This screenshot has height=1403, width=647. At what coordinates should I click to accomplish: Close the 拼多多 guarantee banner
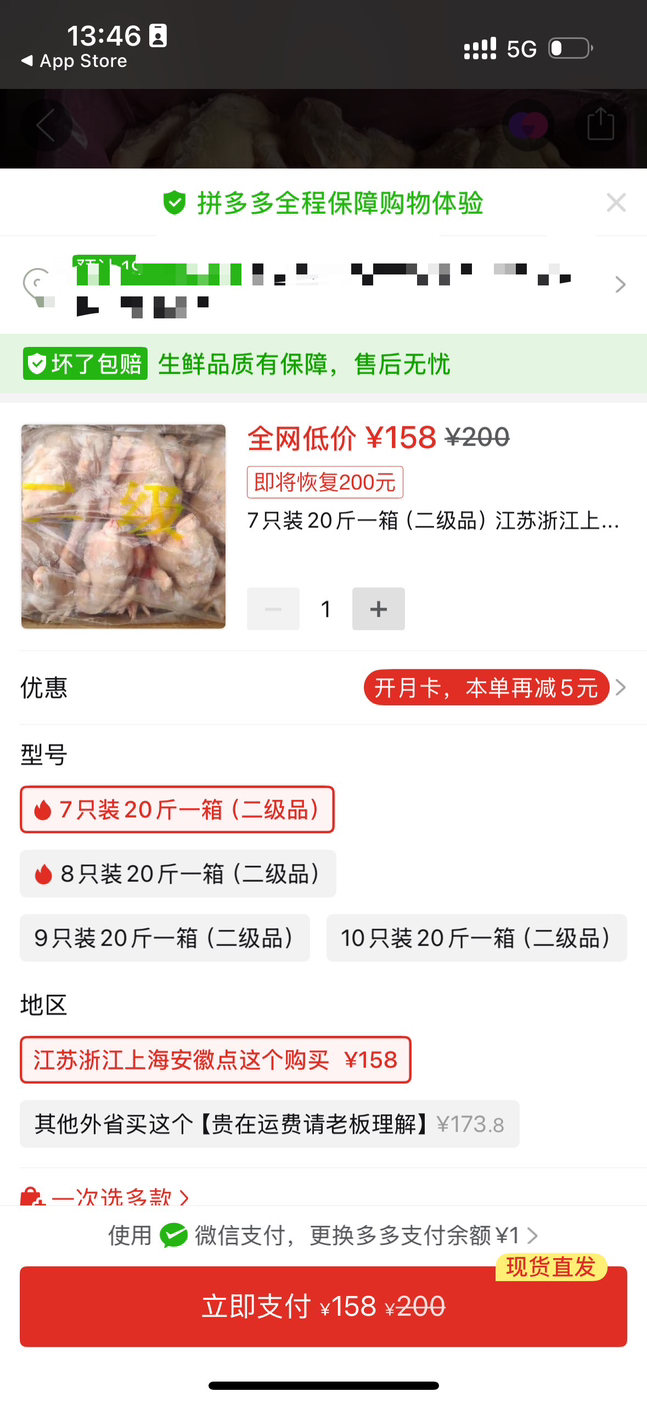pos(616,203)
